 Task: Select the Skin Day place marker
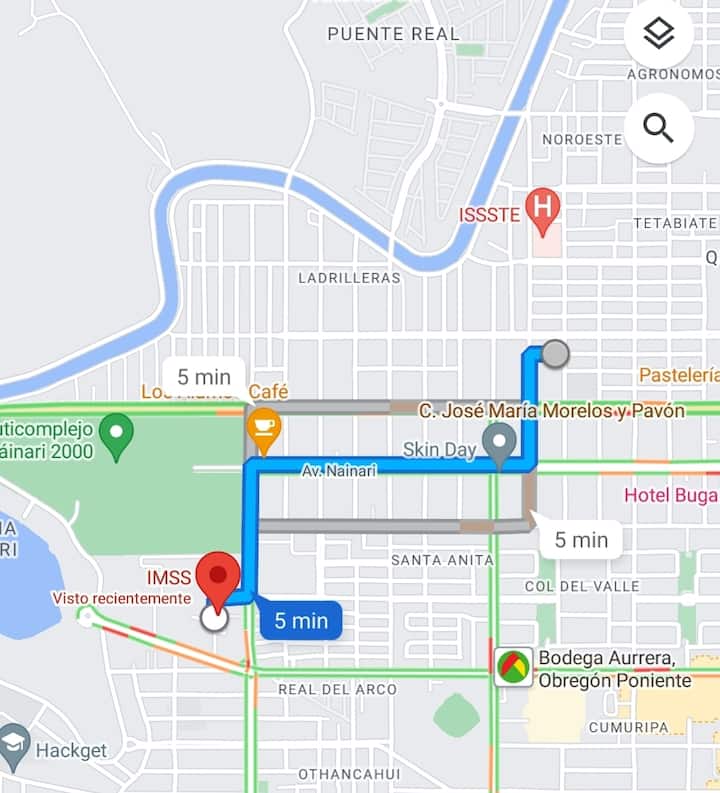pos(498,440)
